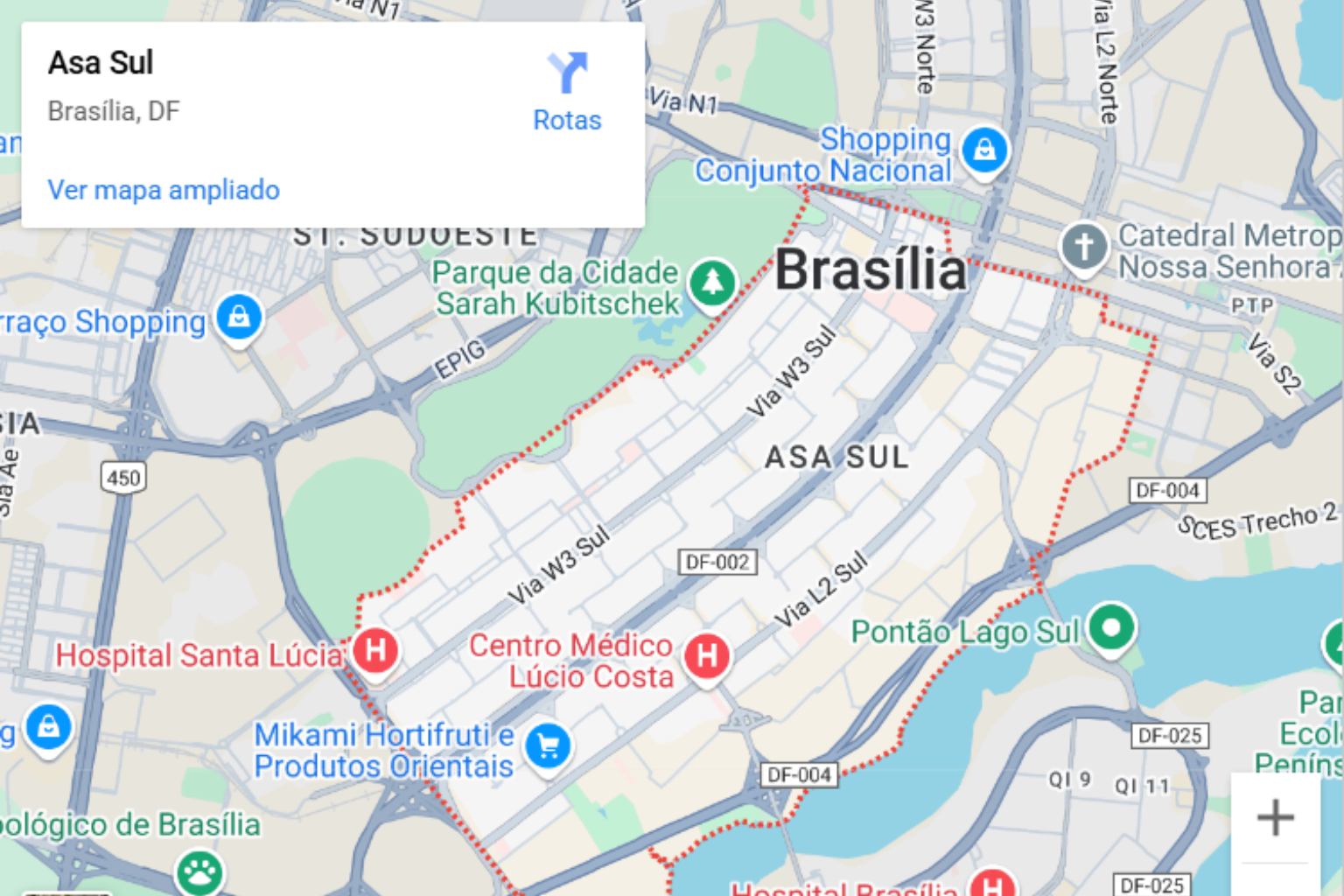Tap the Mikami Hortifruti e Produtos Orientais pin
Image resolution: width=1344 pixels, height=896 pixels.
click(x=548, y=747)
